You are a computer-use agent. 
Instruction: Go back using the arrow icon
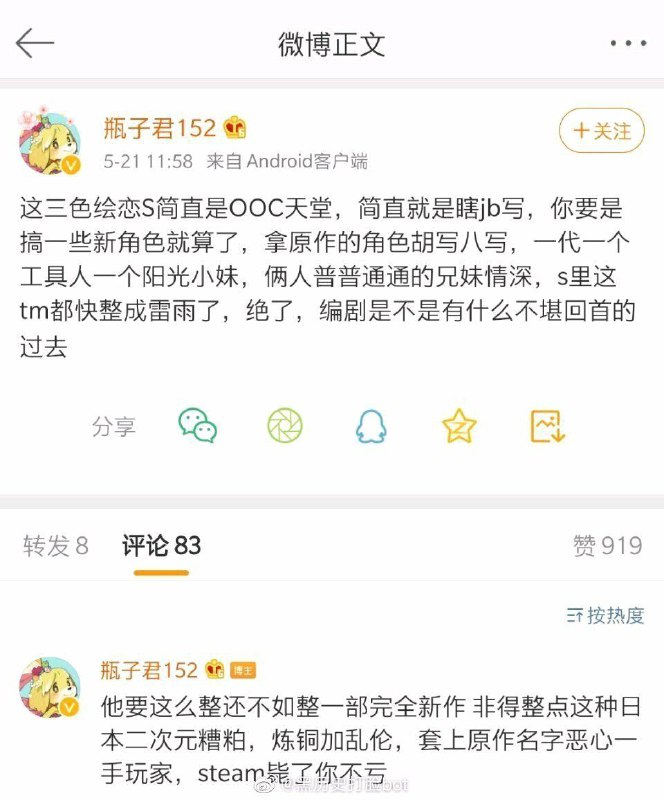(34, 43)
